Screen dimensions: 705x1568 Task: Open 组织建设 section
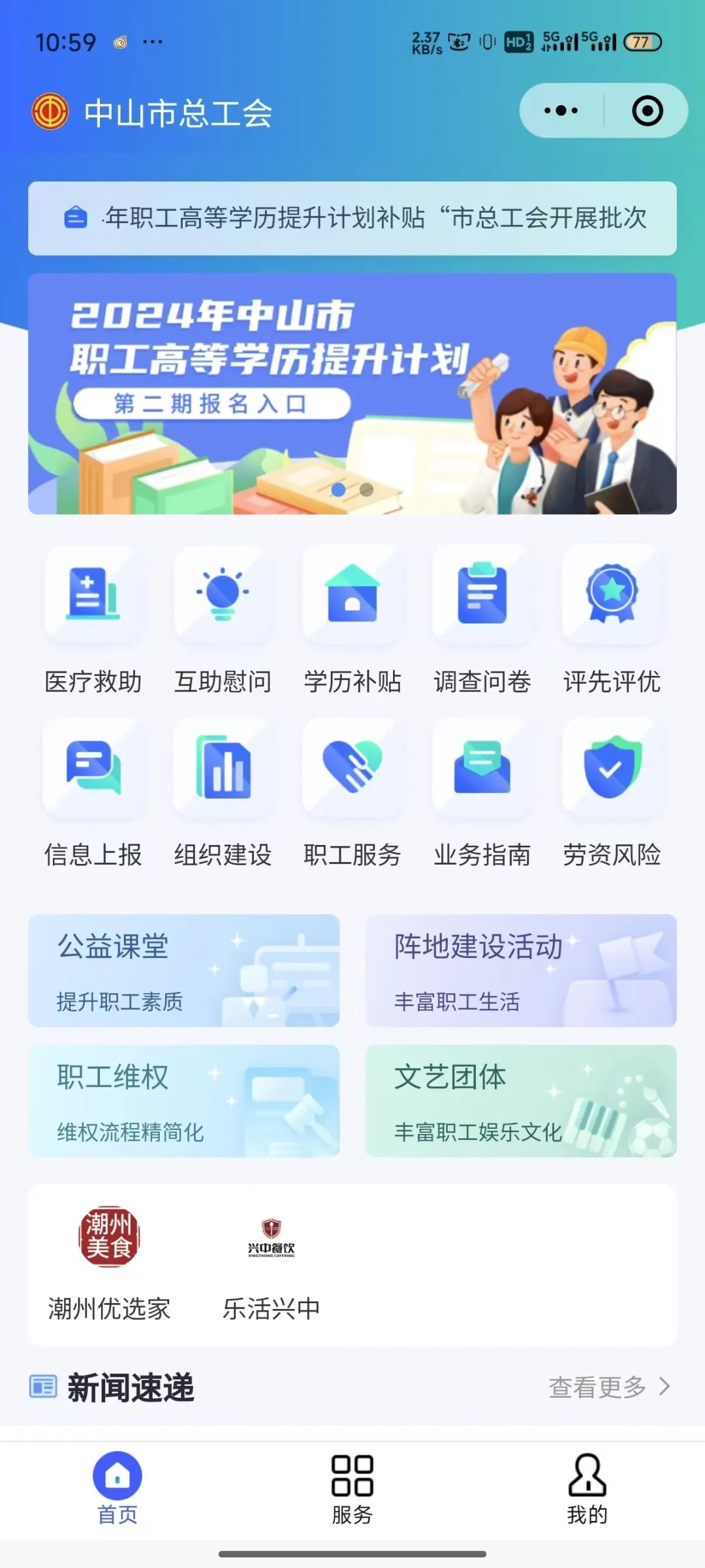point(223,793)
